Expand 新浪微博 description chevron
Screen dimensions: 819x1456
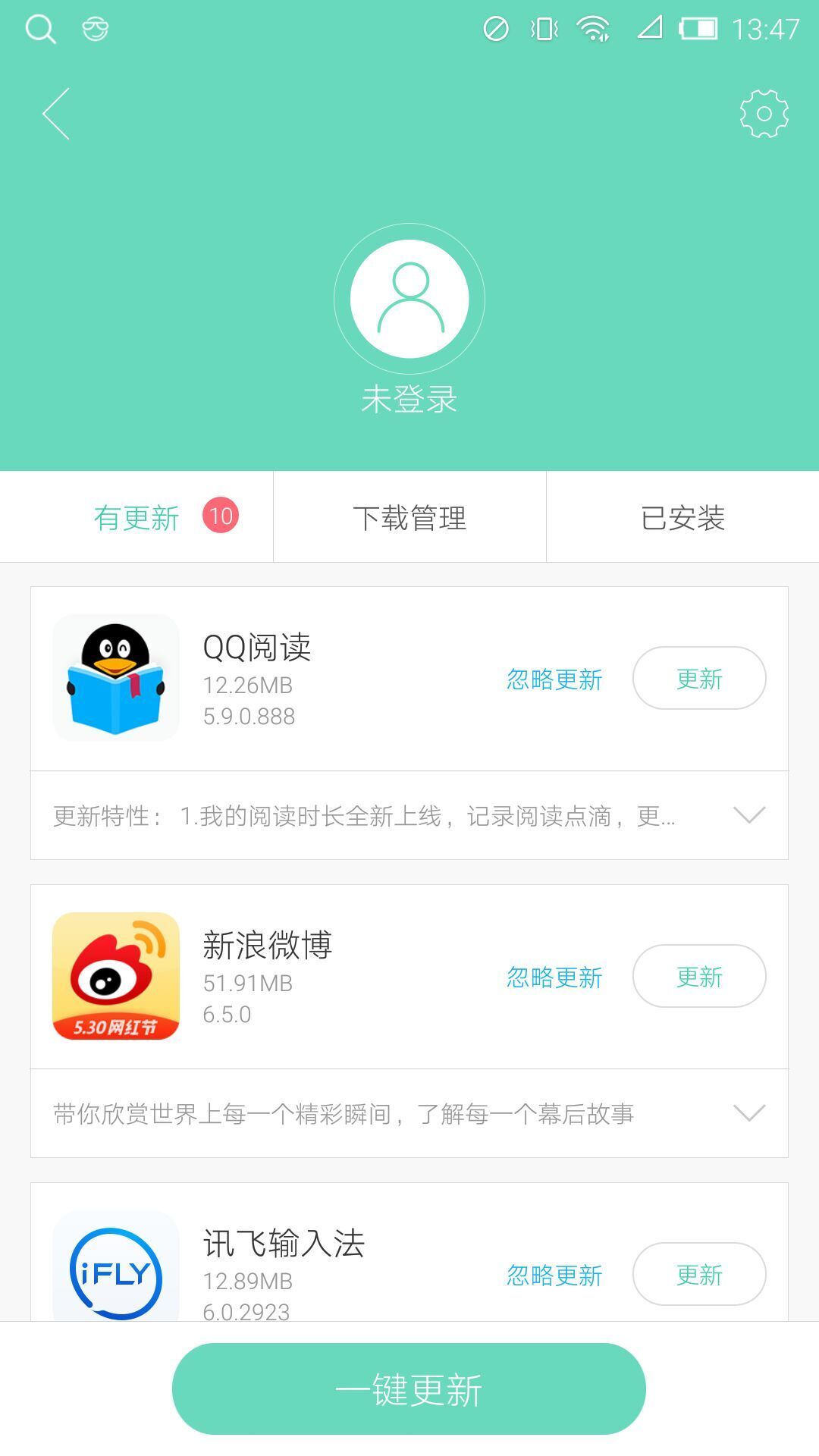[749, 1113]
